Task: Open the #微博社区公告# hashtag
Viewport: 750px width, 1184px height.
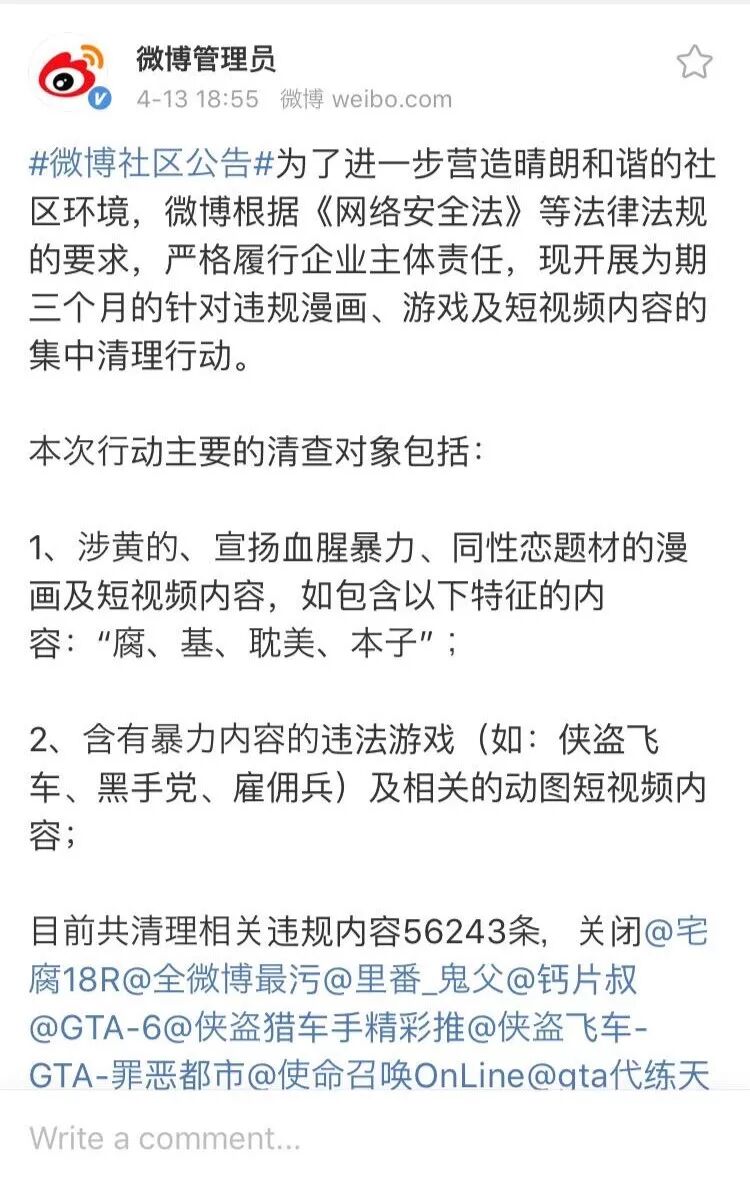Action: [151, 163]
